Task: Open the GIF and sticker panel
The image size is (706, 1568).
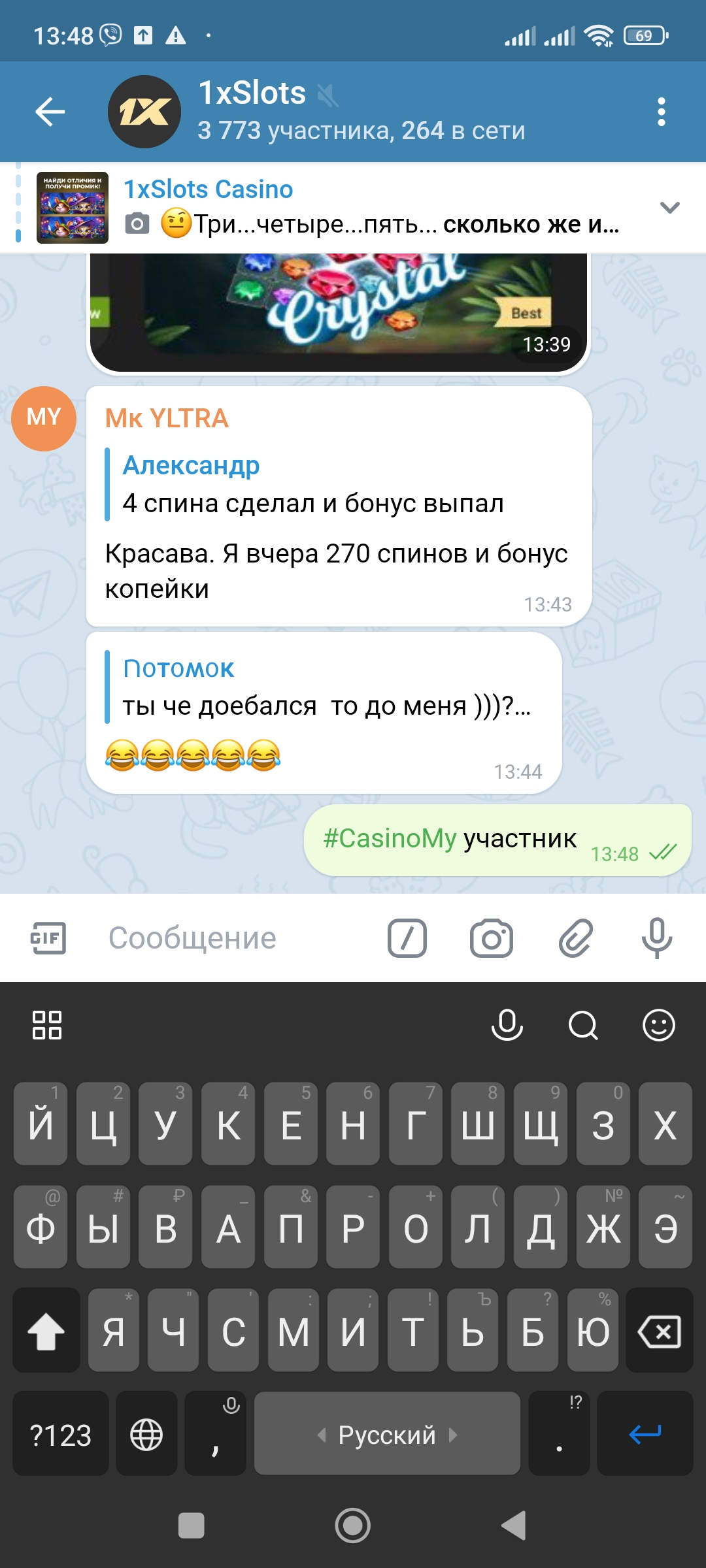Action: pos(48,938)
